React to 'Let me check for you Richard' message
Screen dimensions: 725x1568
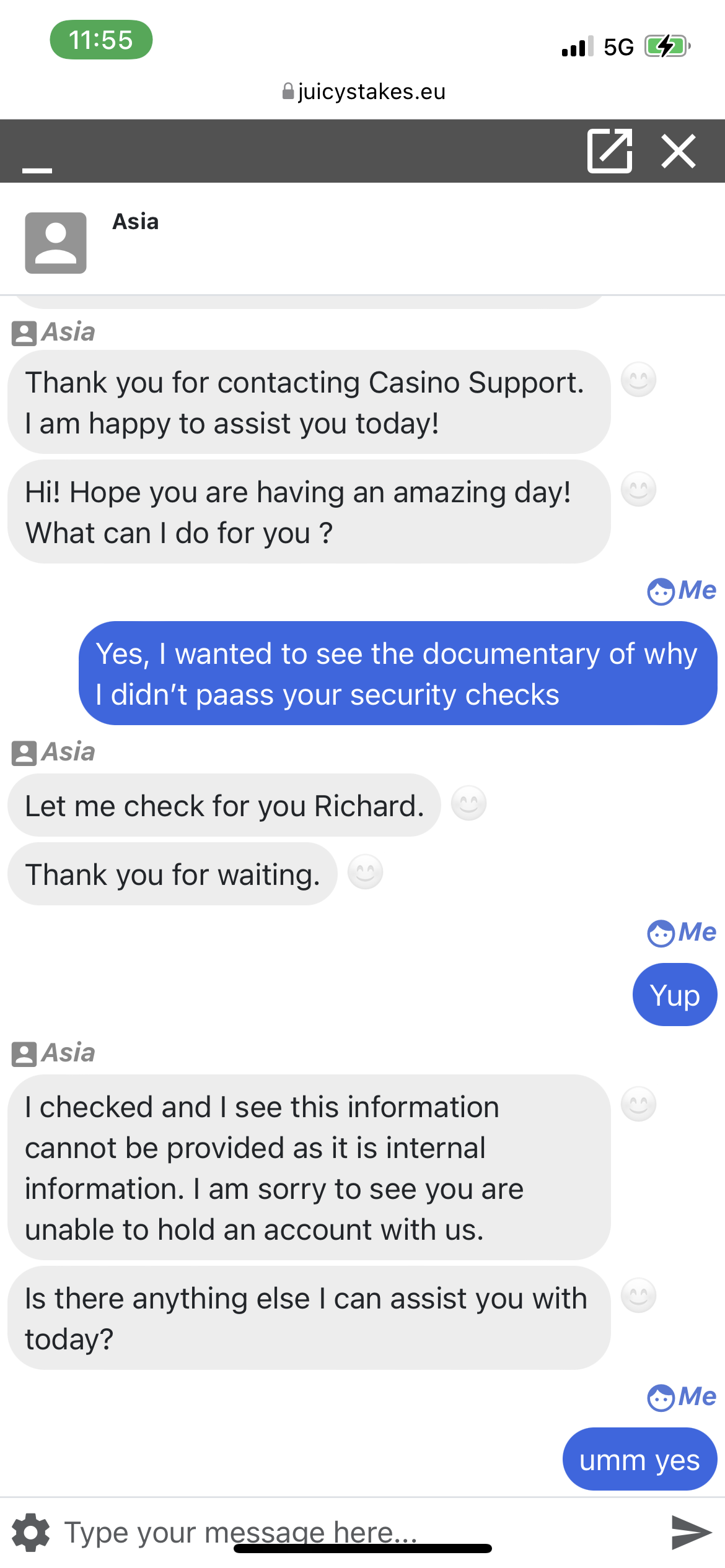click(x=468, y=803)
